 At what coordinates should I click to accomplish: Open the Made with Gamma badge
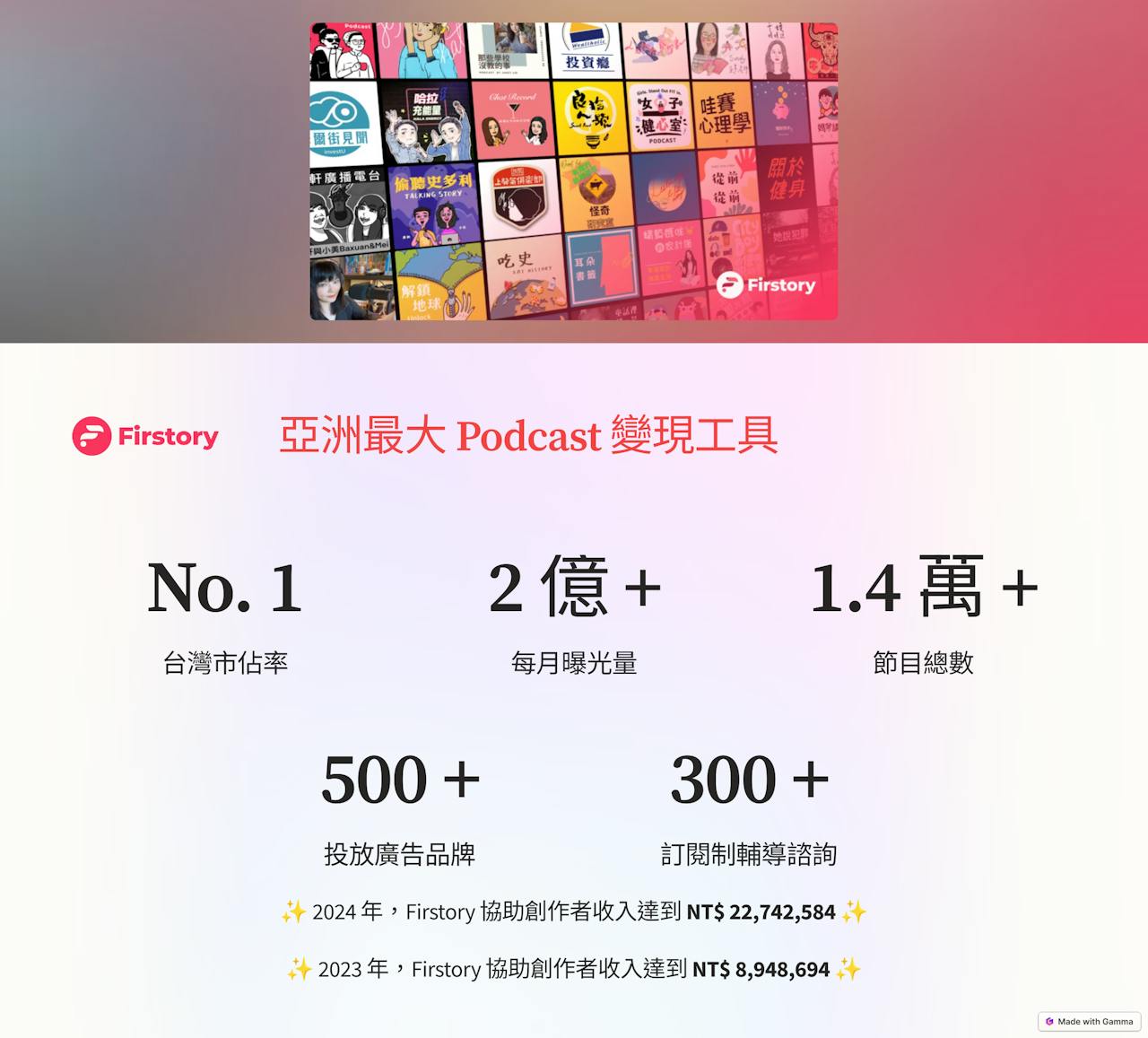click(1089, 1021)
